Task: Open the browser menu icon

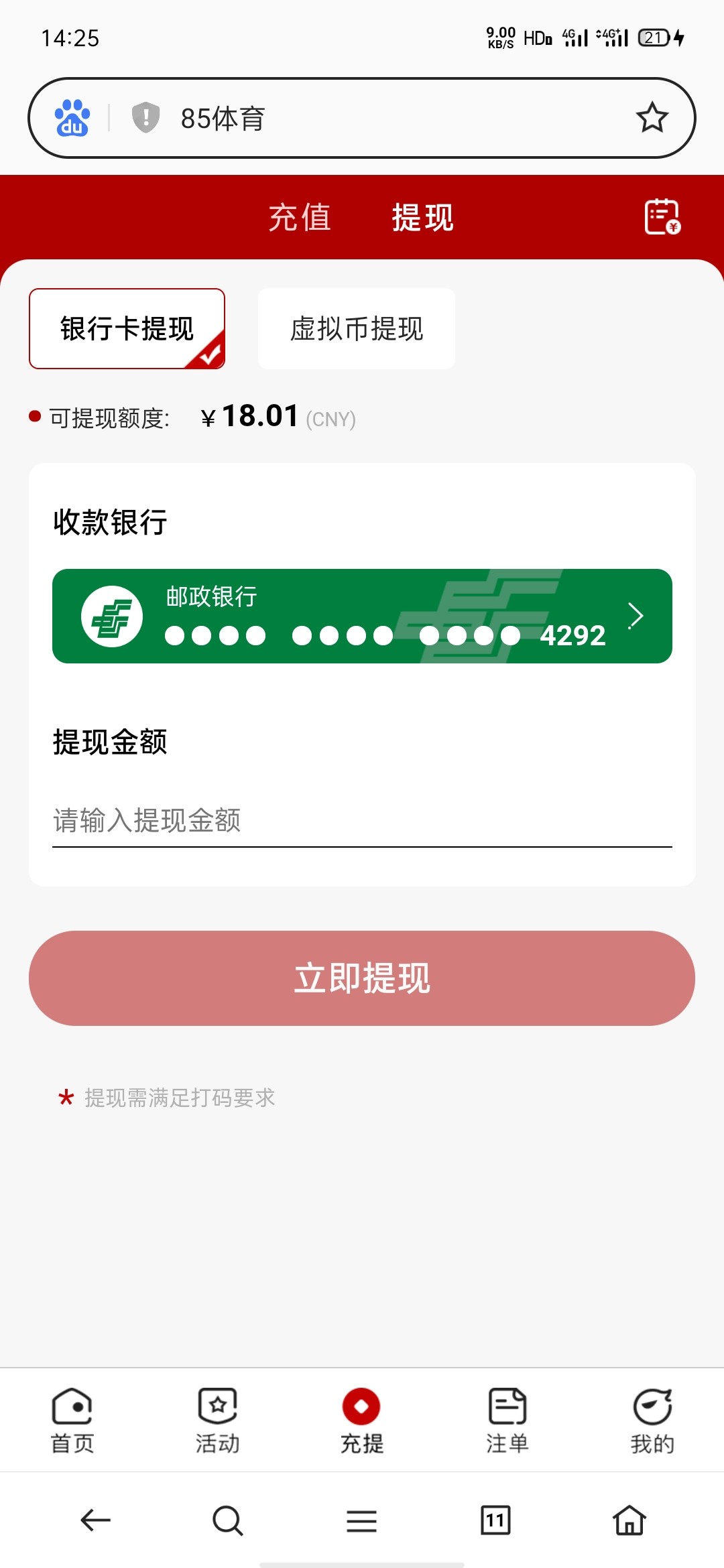Action: 362,1520
